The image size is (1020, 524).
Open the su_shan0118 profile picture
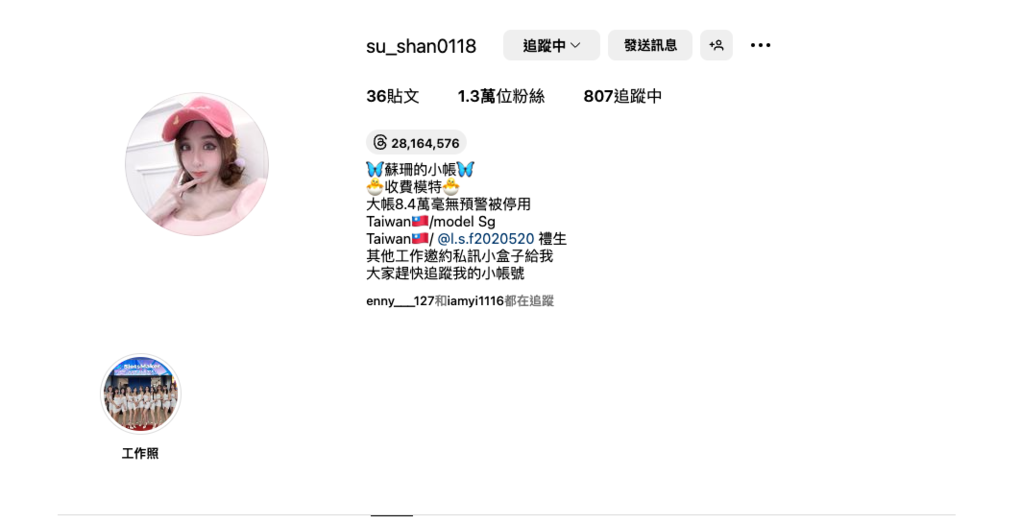(x=196, y=164)
